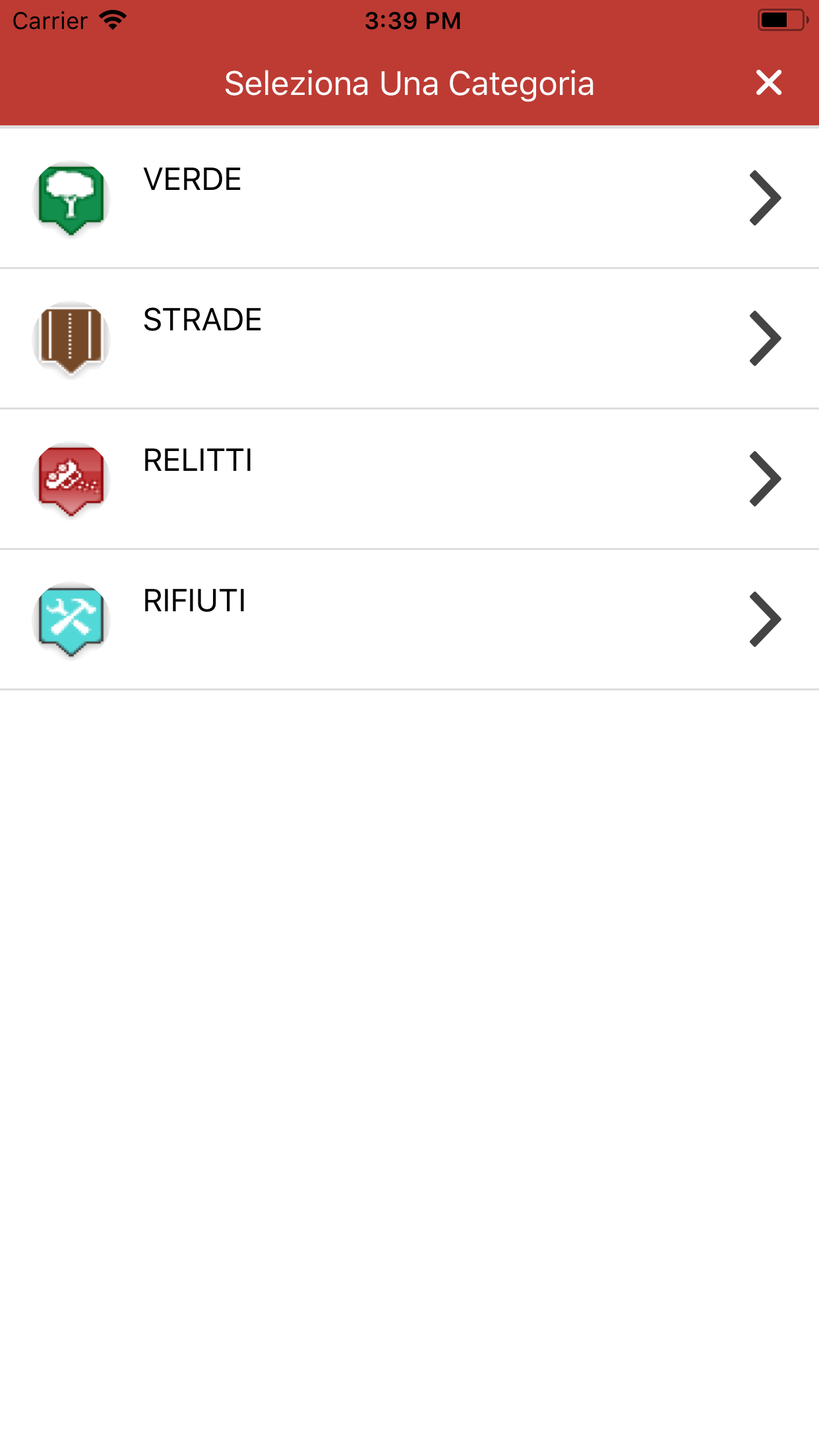The width and height of the screenshot is (819, 1456).
Task: Close the category selection screen
Action: [x=769, y=83]
